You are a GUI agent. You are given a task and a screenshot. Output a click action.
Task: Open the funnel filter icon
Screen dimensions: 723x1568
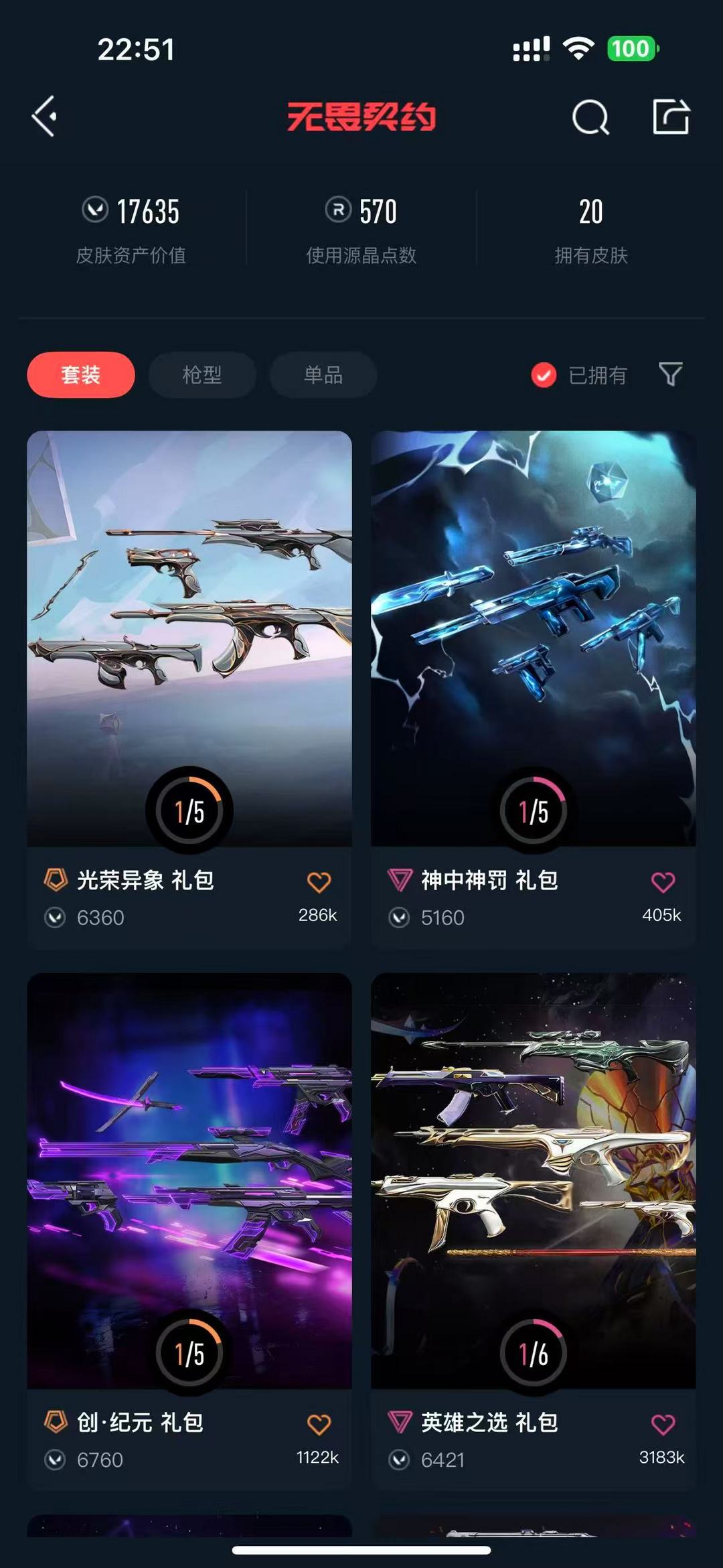670,374
